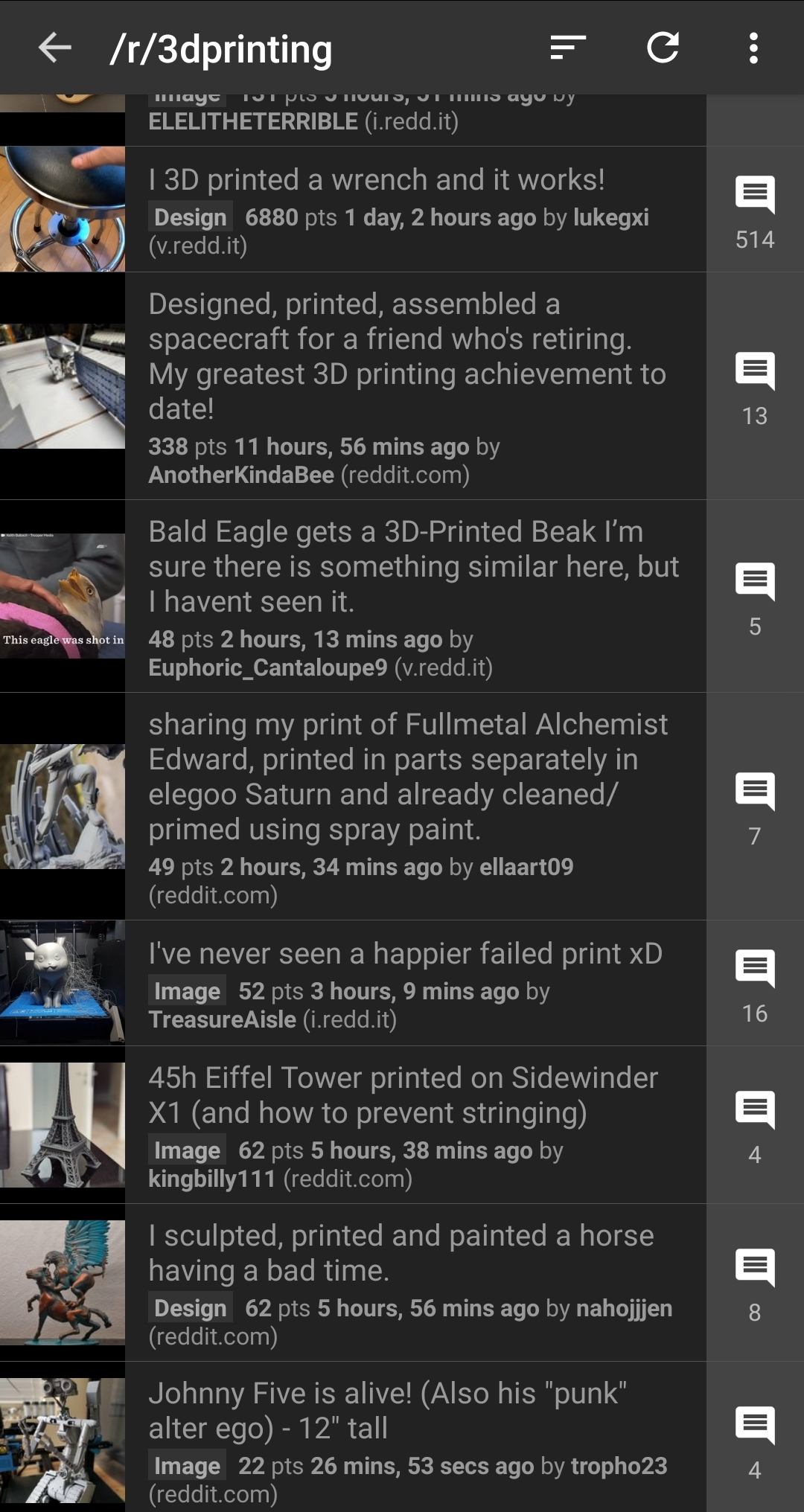This screenshot has width=804, height=1512.
Task: Tap the Image flair on the failed print post
Action: [x=187, y=990]
